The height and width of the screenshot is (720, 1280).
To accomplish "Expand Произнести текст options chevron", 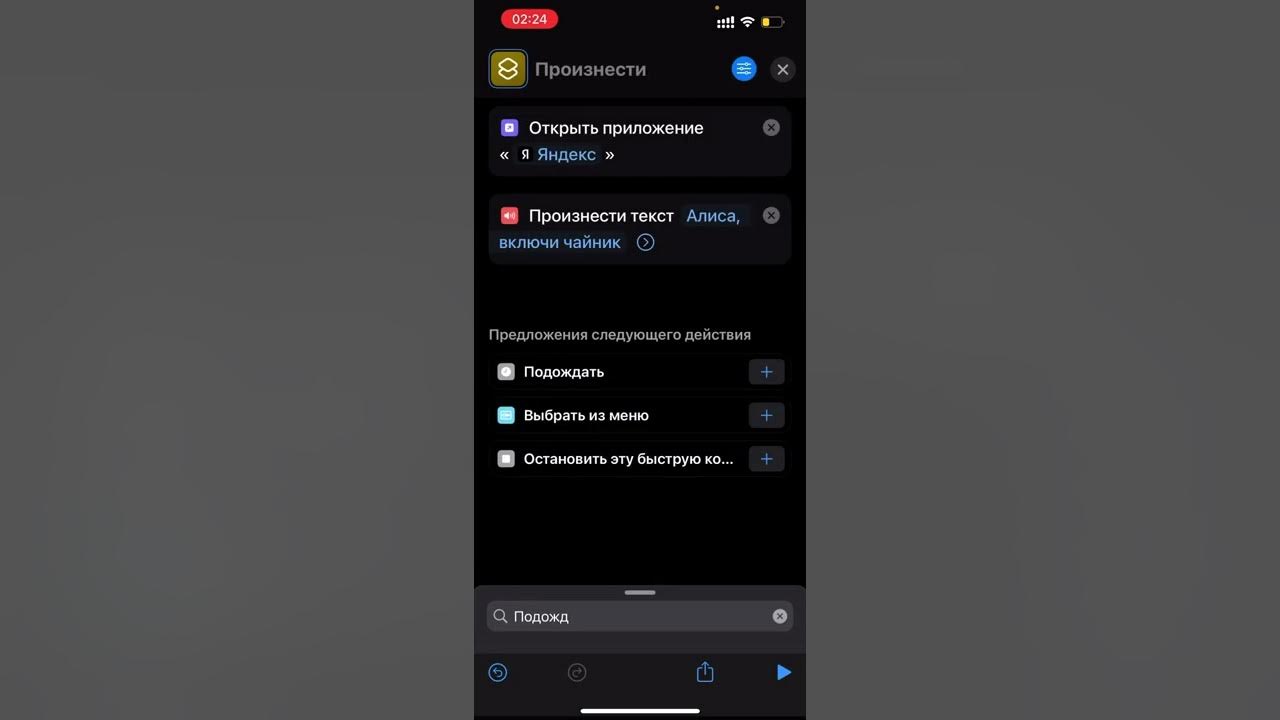I will coord(646,242).
